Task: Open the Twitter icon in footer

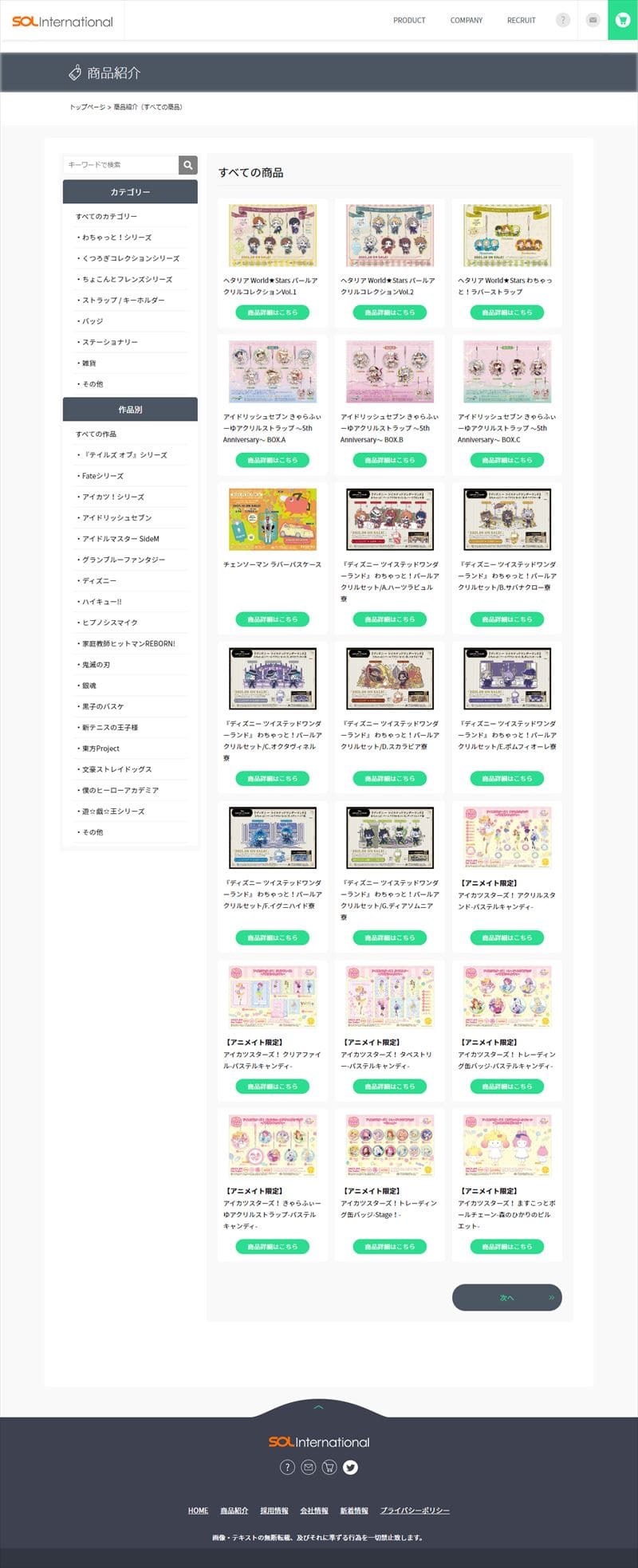Action: click(x=350, y=1468)
